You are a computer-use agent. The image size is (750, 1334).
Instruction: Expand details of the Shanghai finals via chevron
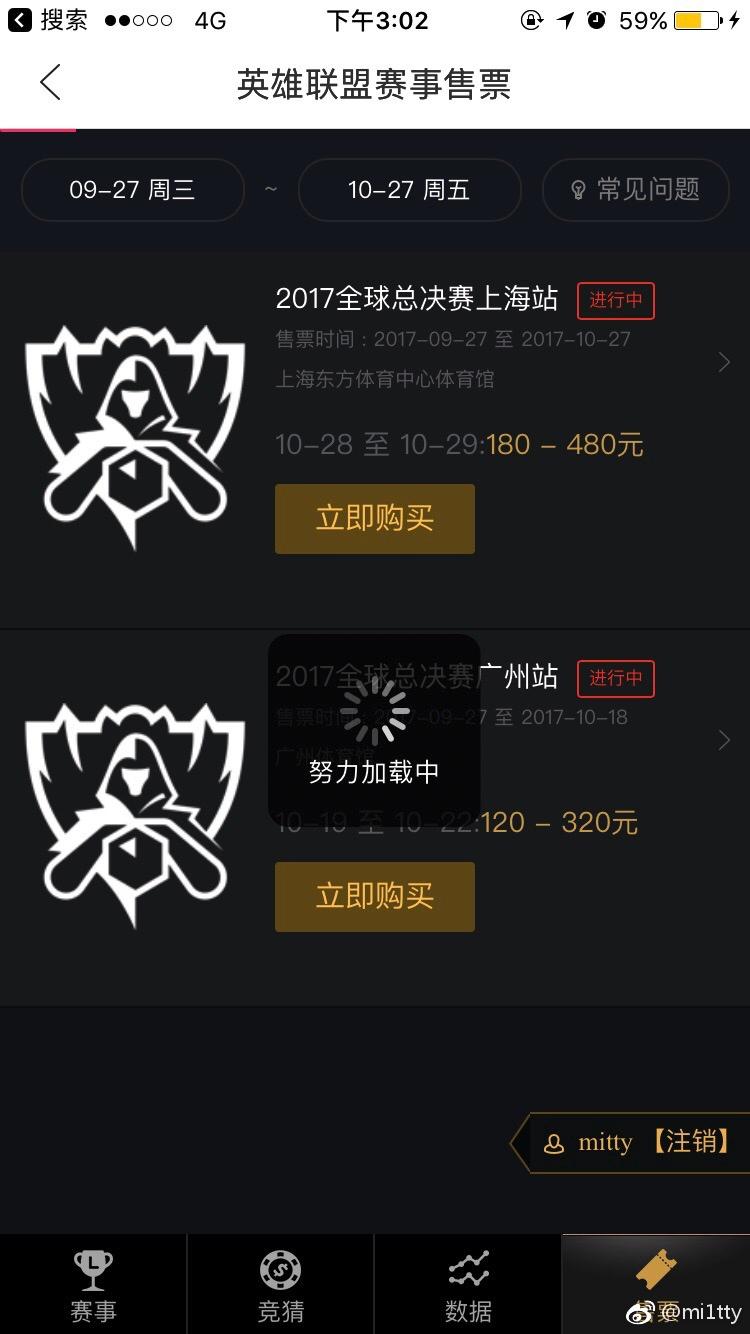click(723, 362)
